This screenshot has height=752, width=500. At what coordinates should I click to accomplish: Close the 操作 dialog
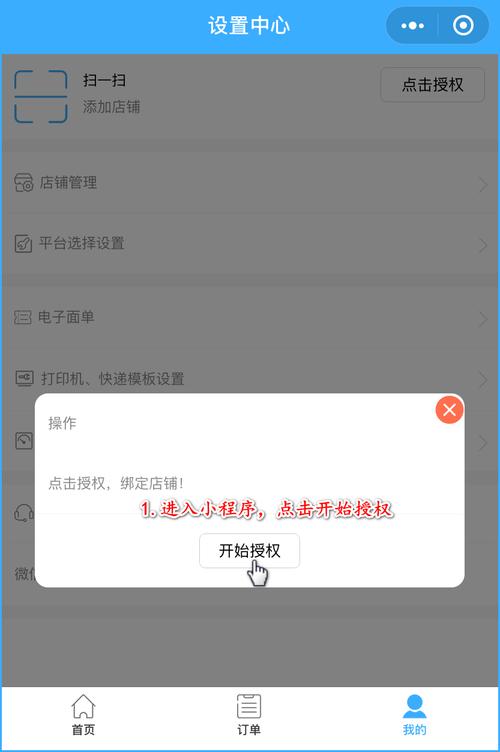(x=449, y=410)
